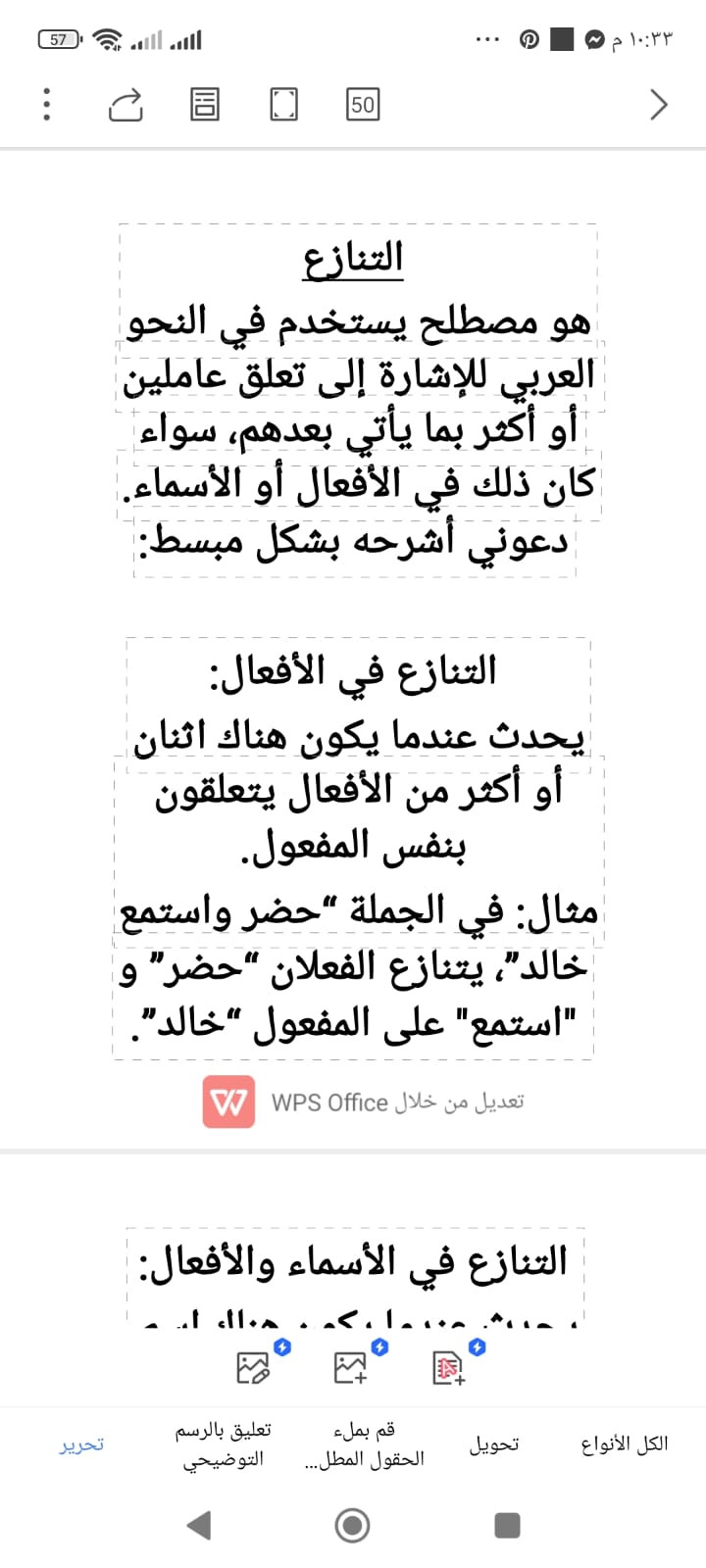Select the تحرير tab
Screen dimensions: 706x1568
coord(80,1445)
